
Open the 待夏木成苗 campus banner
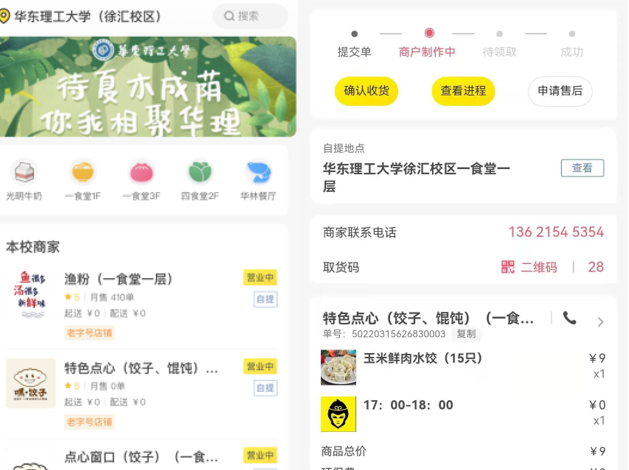point(148,87)
